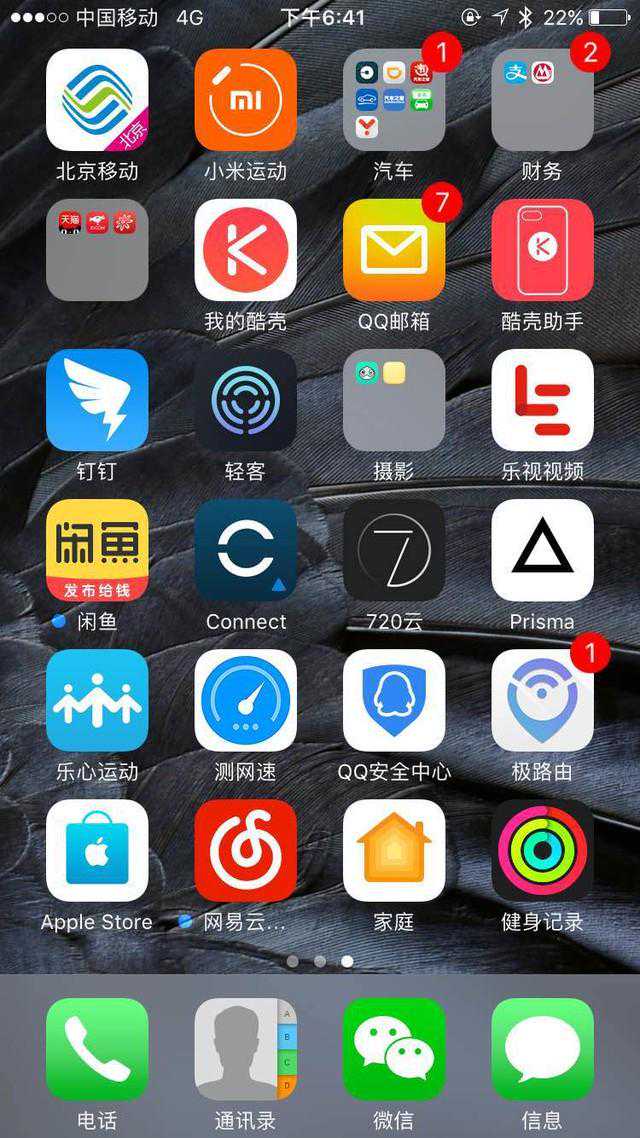
Task: Open the 财务 folder
Action: (x=542, y=100)
